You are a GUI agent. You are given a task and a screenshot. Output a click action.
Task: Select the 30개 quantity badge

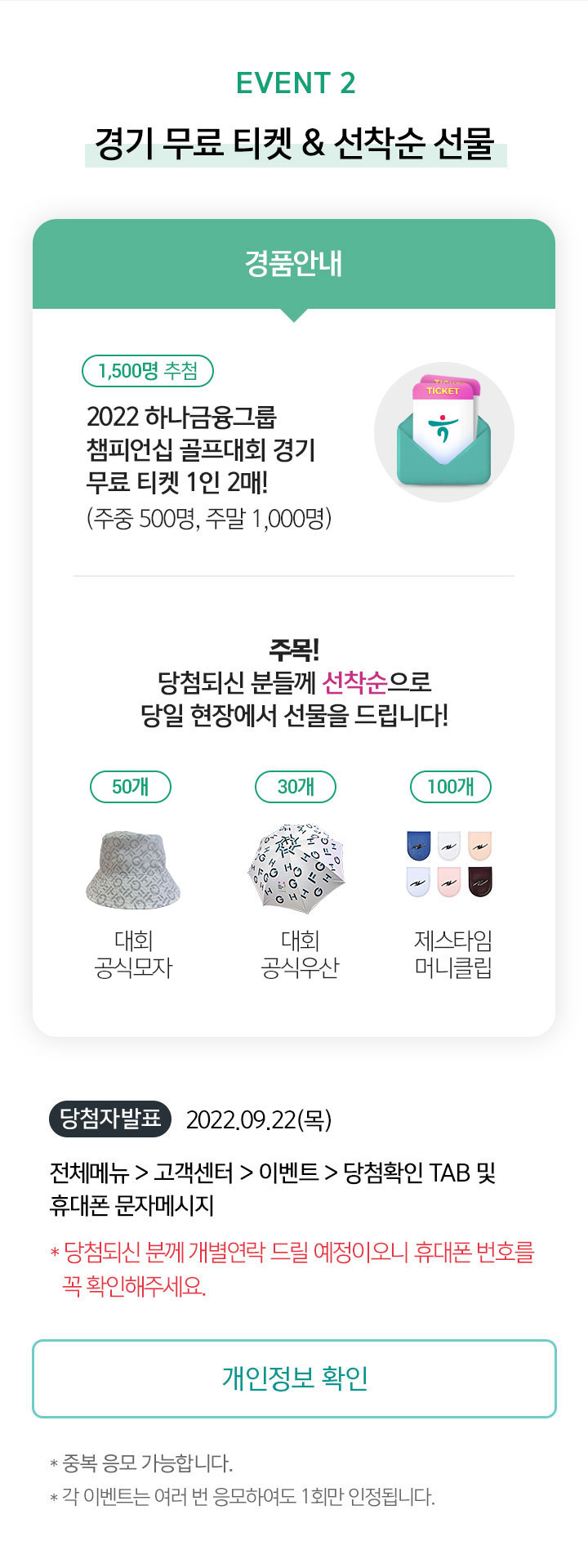(x=296, y=787)
